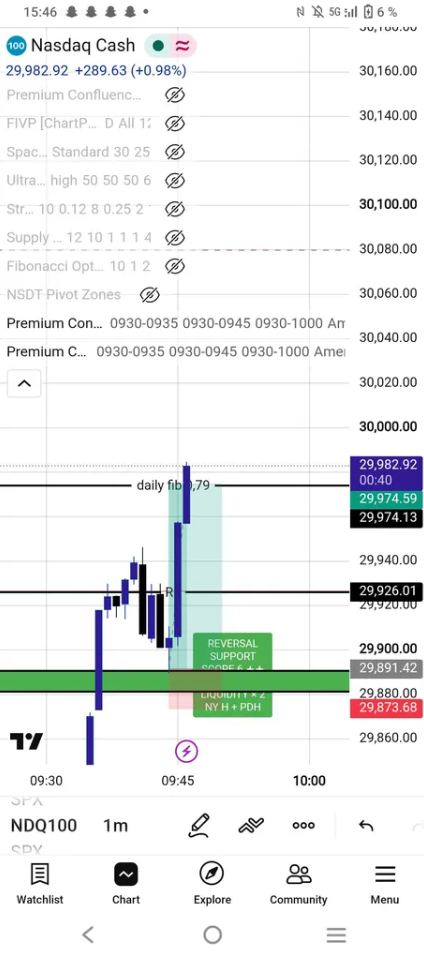Open the indicators menu

251,825
